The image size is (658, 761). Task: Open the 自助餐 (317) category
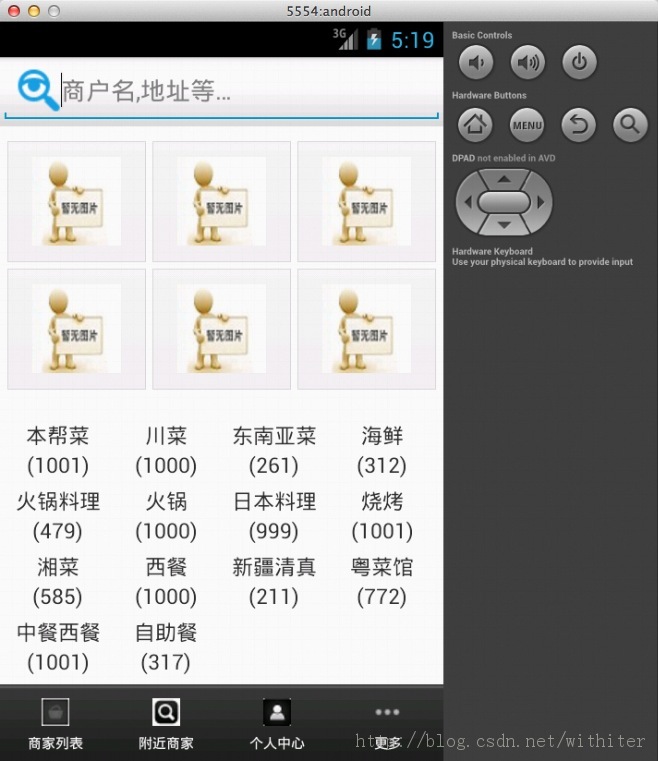[166, 647]
